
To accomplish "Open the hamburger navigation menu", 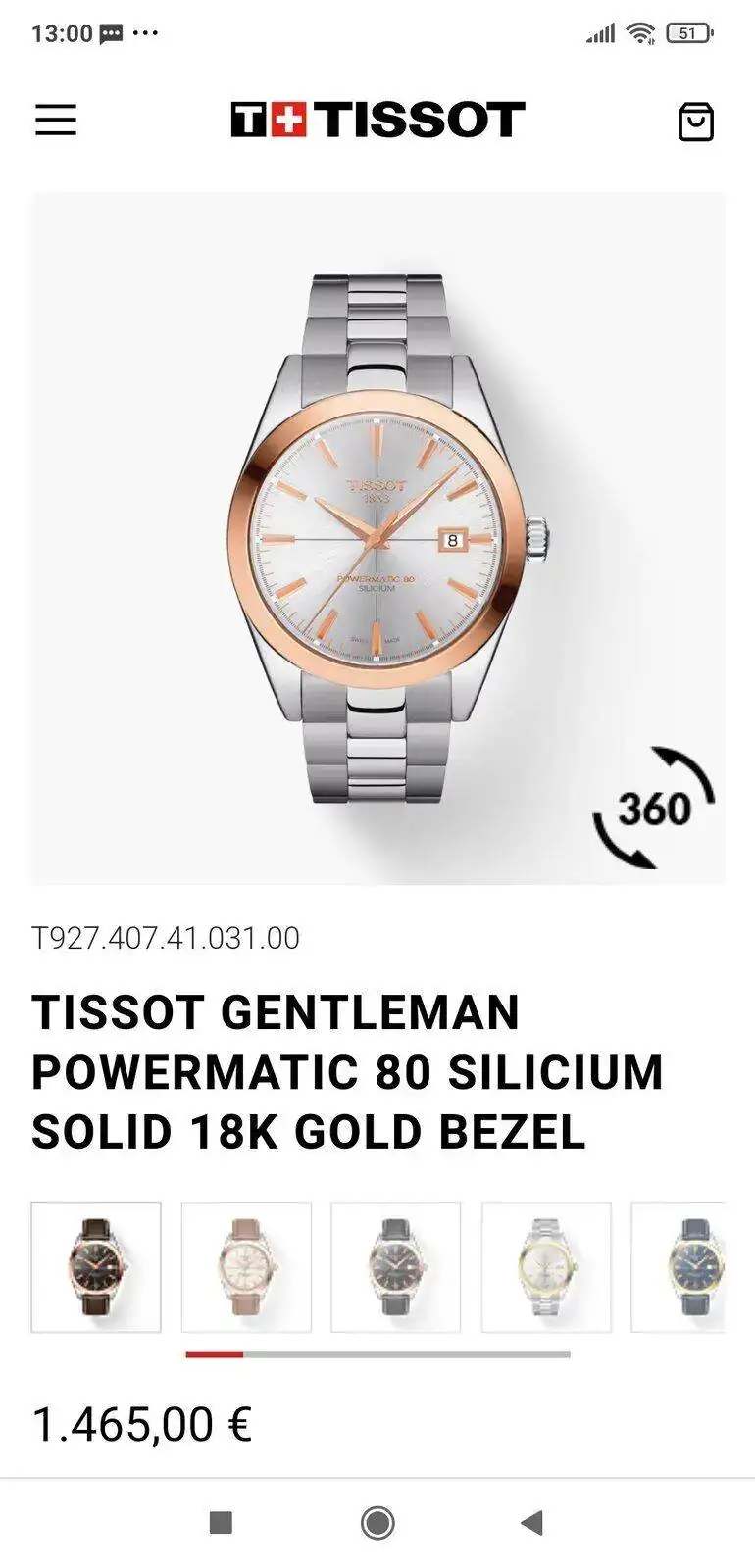I will (x=56, y=120).
